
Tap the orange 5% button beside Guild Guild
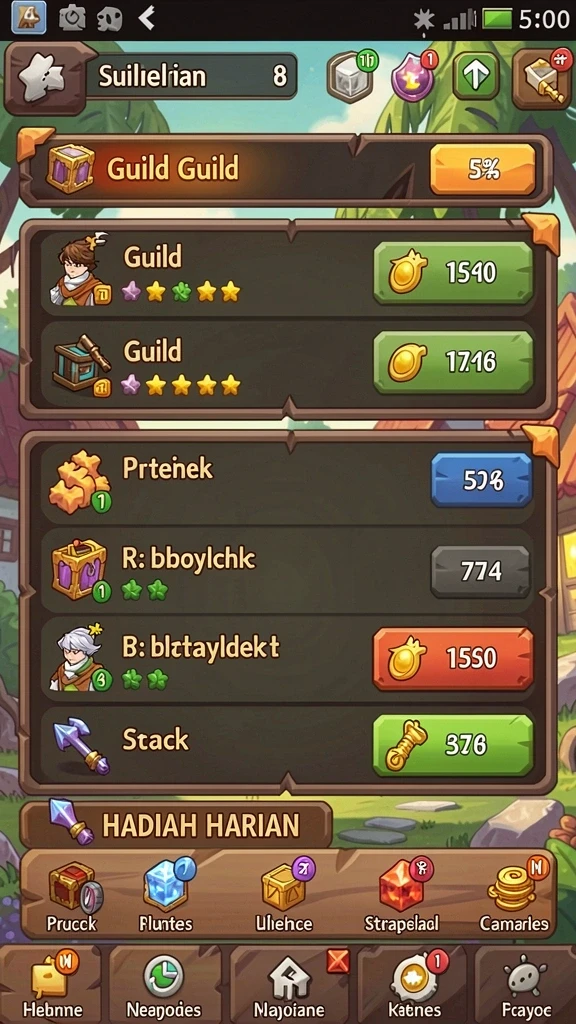(483, 169)
